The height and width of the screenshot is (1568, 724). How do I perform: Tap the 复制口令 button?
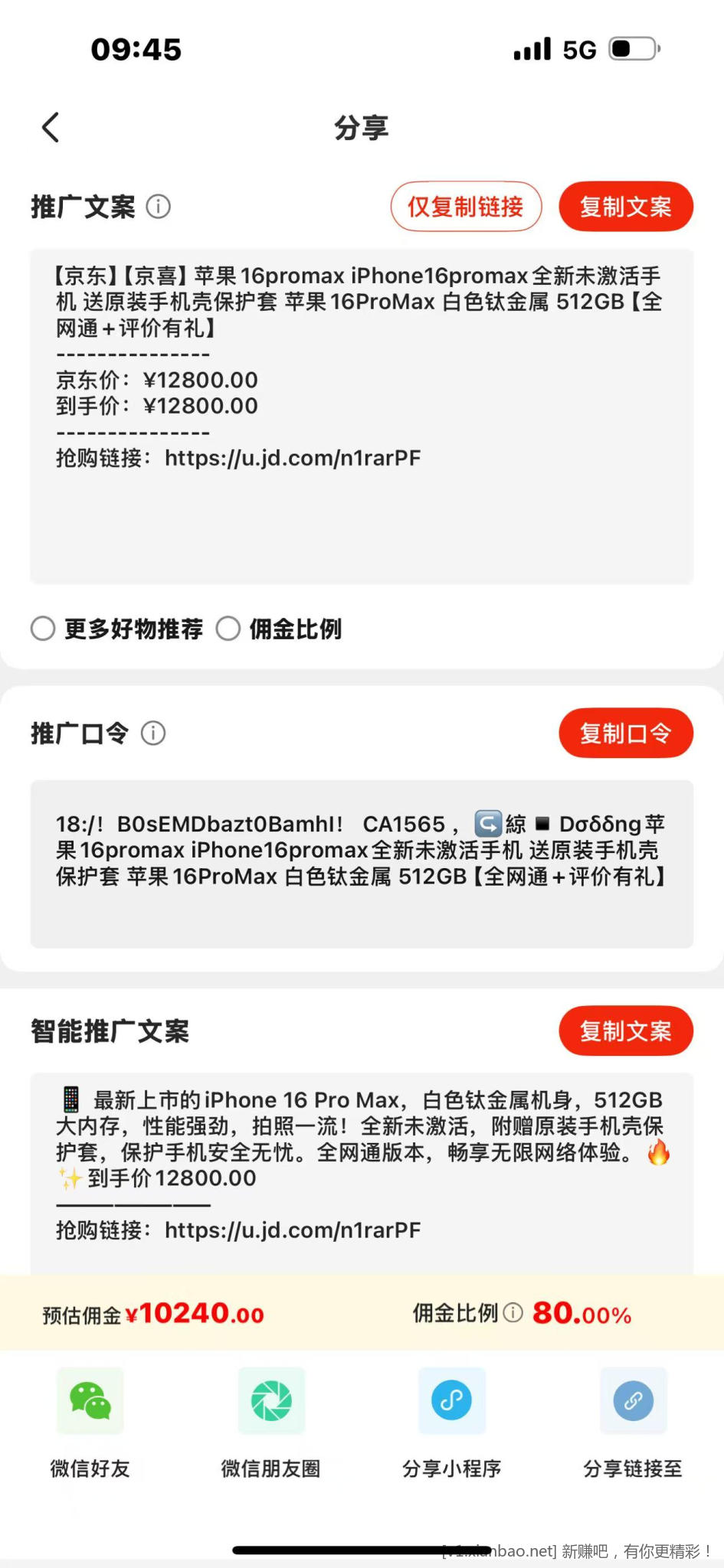(x=625, y=733)
